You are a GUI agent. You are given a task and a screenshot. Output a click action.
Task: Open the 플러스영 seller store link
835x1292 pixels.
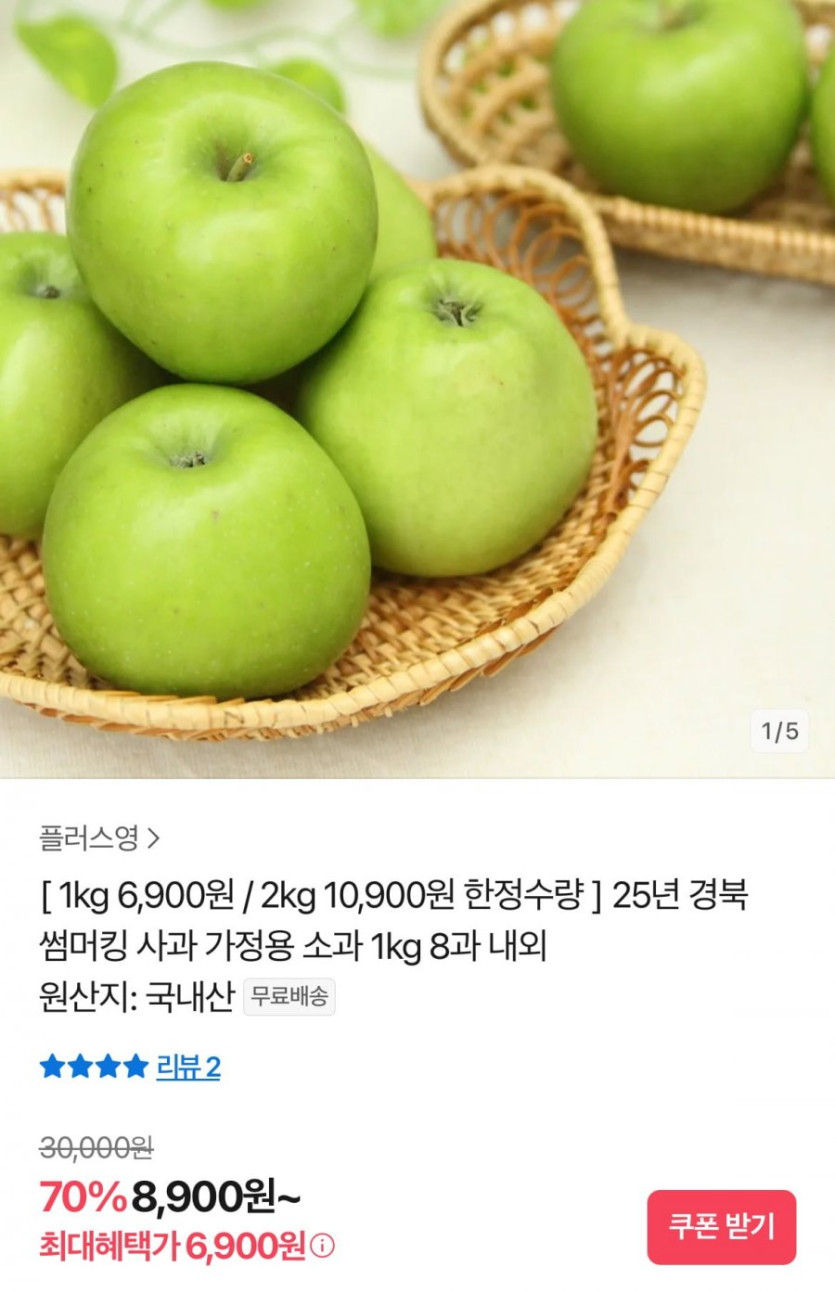coord(98,838)
